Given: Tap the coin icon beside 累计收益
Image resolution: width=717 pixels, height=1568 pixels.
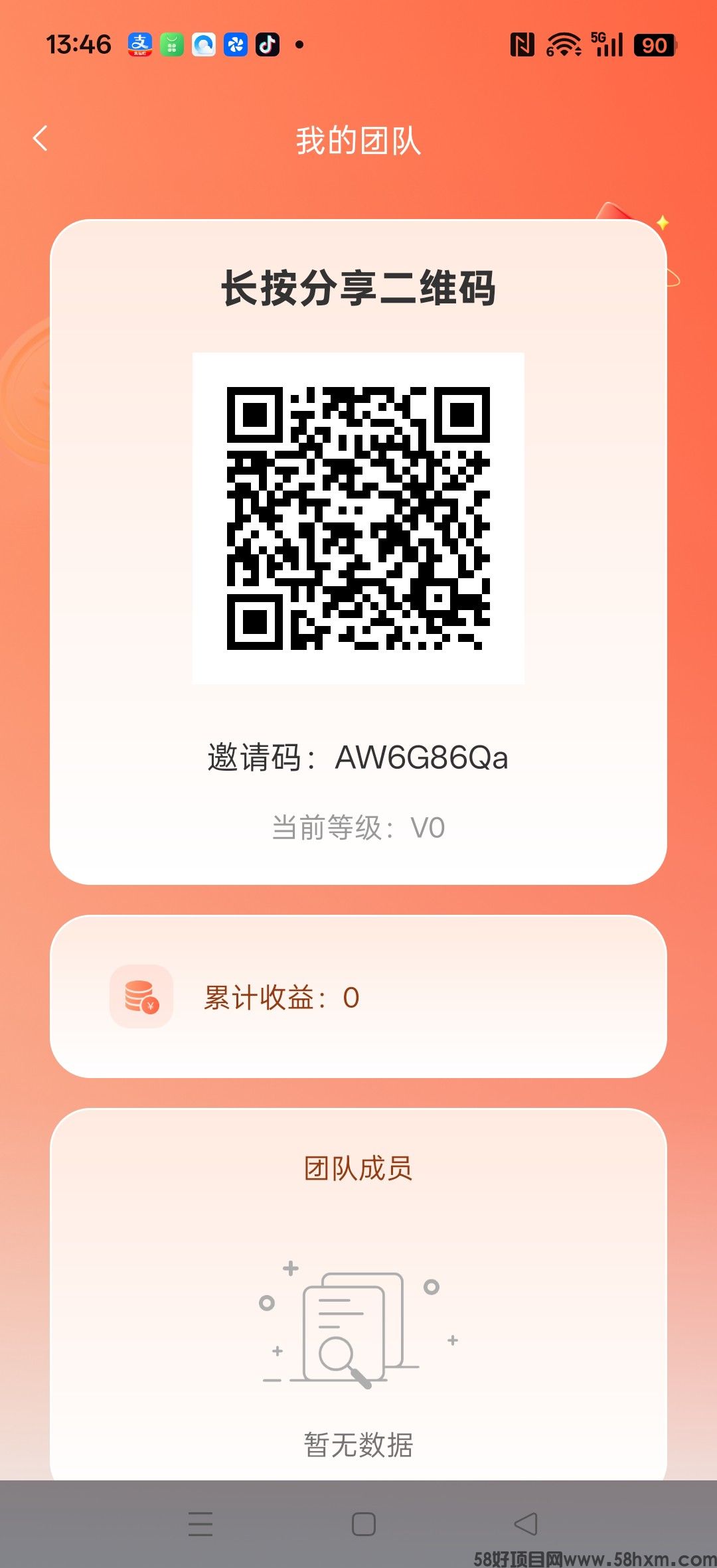Looking at the screenshot, I should (x=141, y=996).
